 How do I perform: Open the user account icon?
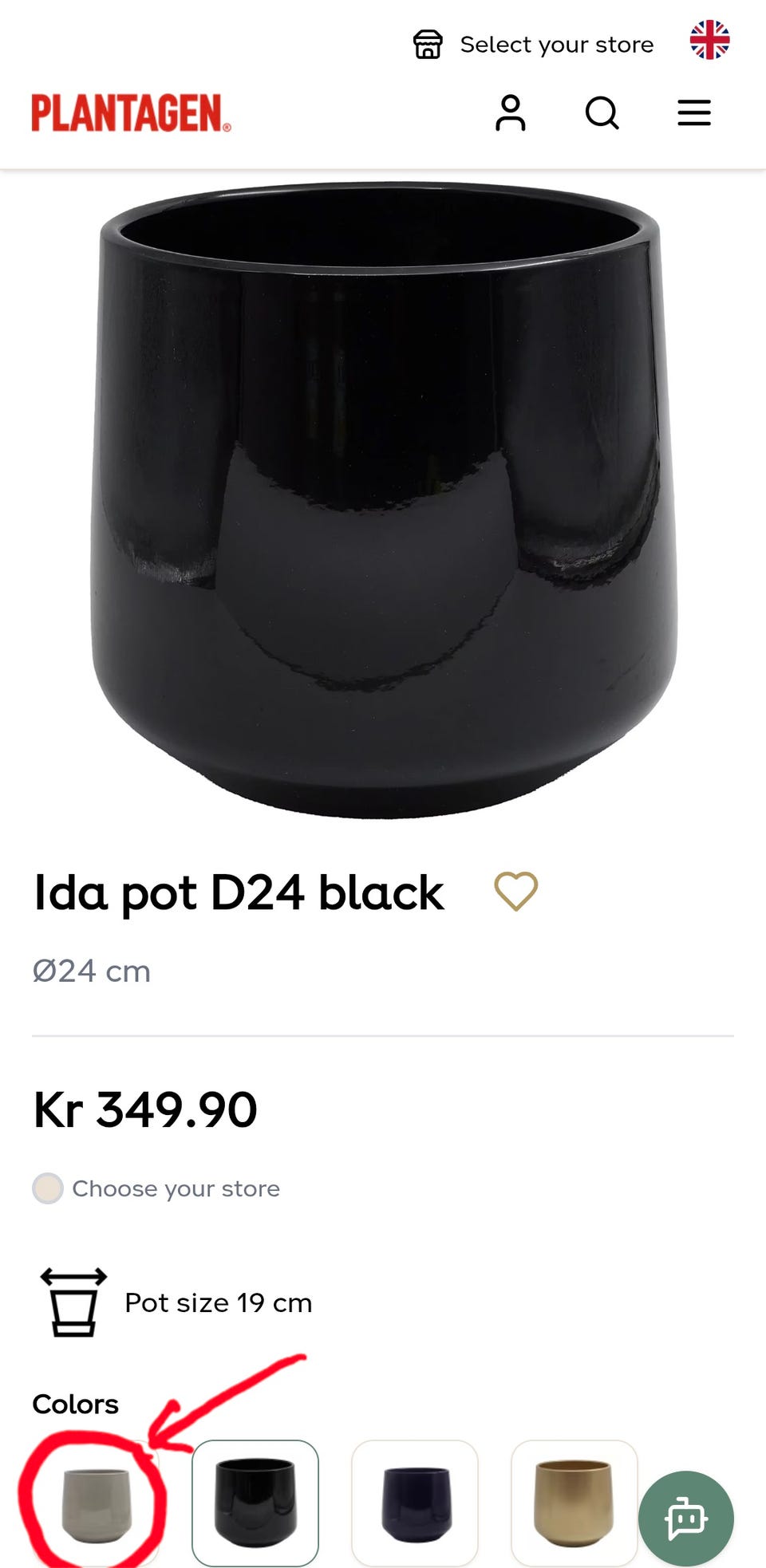coord(511,112)
